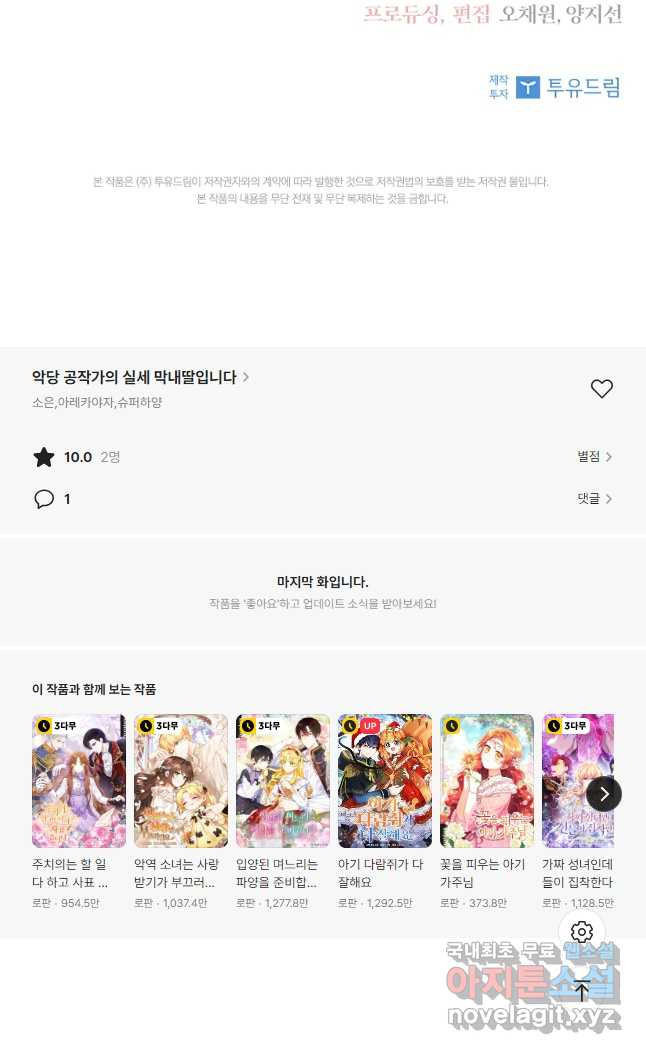Open the recommended work 아기 다람쥐가 다 잘해요
Screen dimensions: 646x1054
point(385,812)
